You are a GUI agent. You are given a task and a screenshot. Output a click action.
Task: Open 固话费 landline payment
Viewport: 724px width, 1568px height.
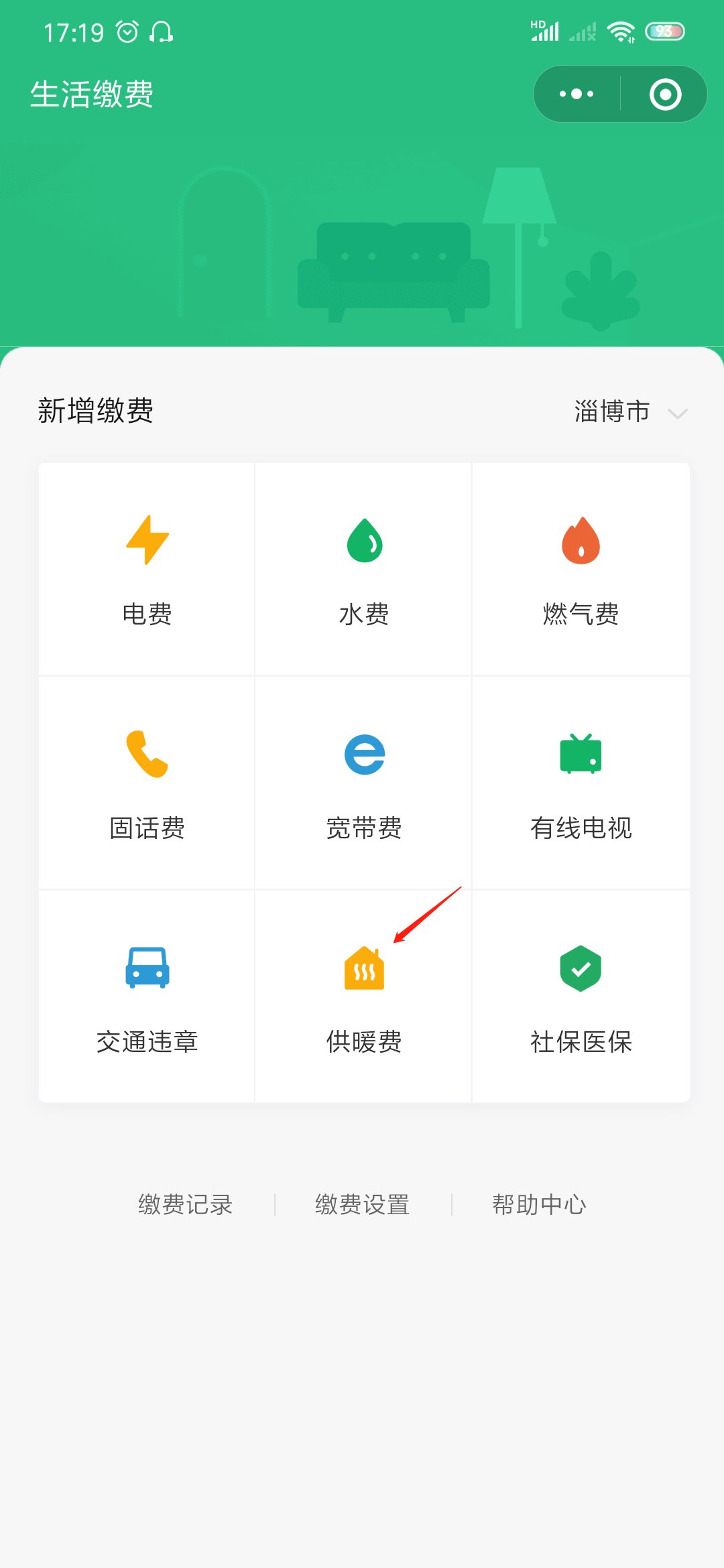point(147,783)
